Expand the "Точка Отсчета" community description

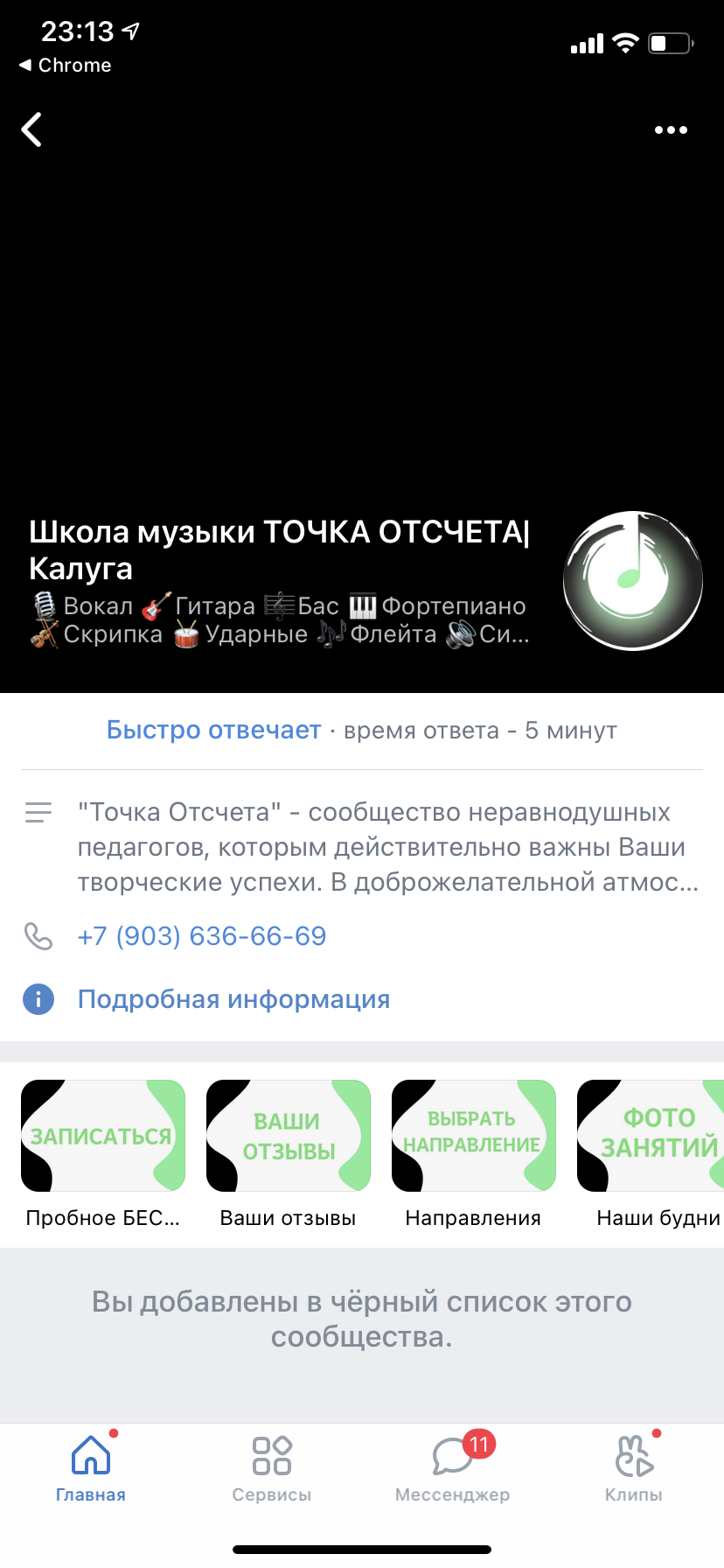tap(388, 847)
